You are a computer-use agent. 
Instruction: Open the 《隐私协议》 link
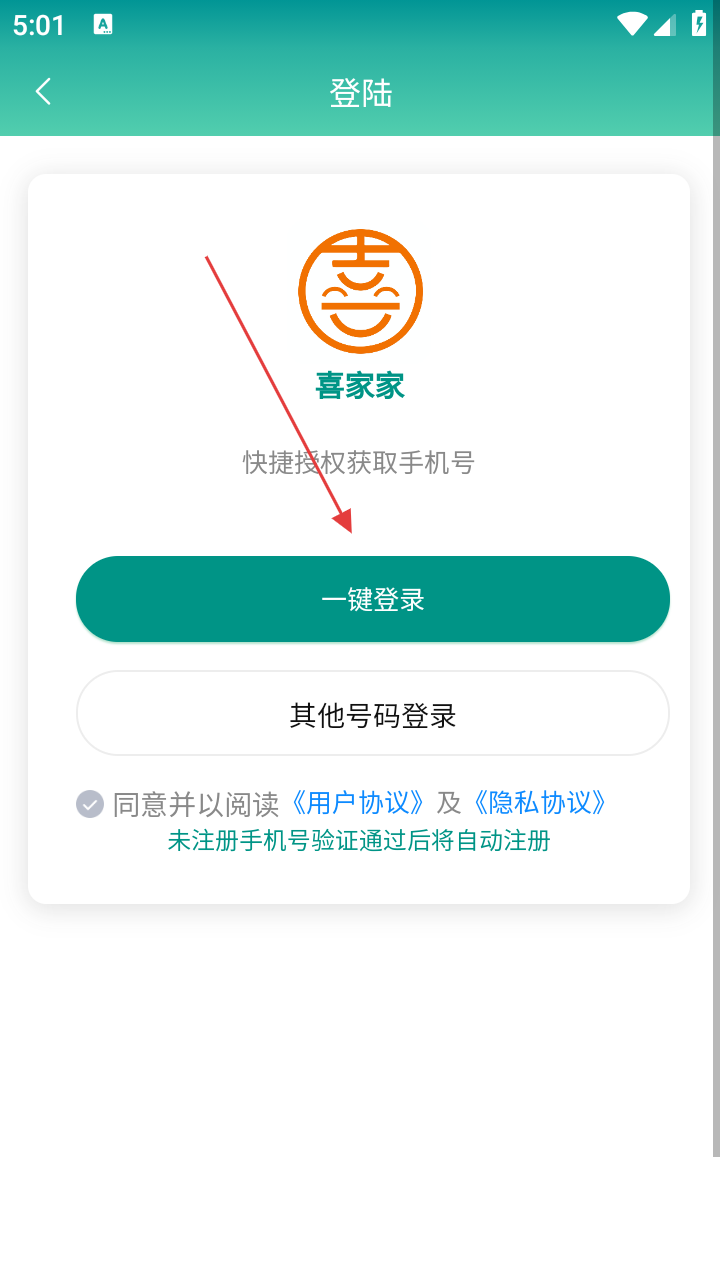point(540,803)
